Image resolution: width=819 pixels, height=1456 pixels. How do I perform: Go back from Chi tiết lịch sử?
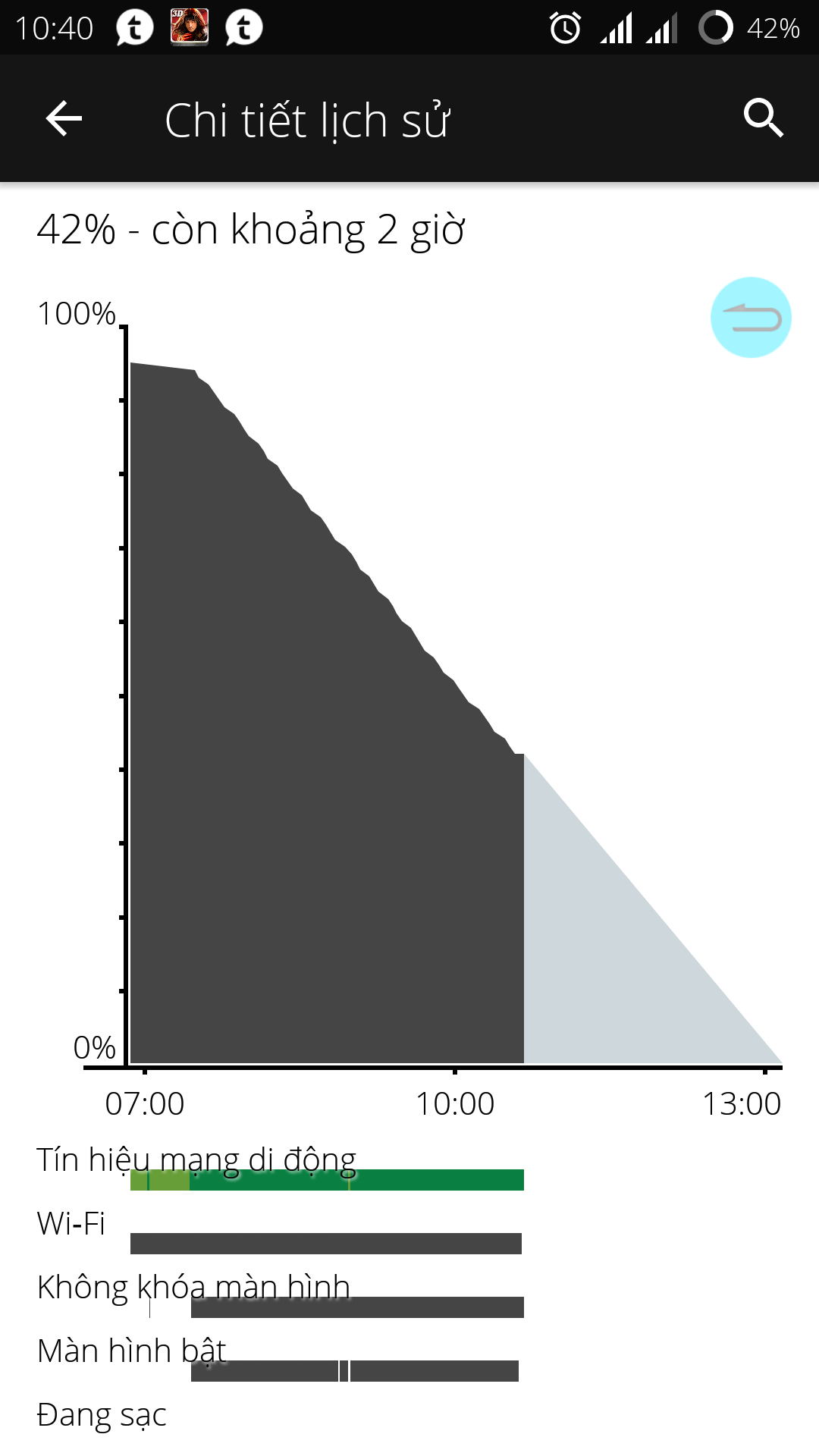64,119
